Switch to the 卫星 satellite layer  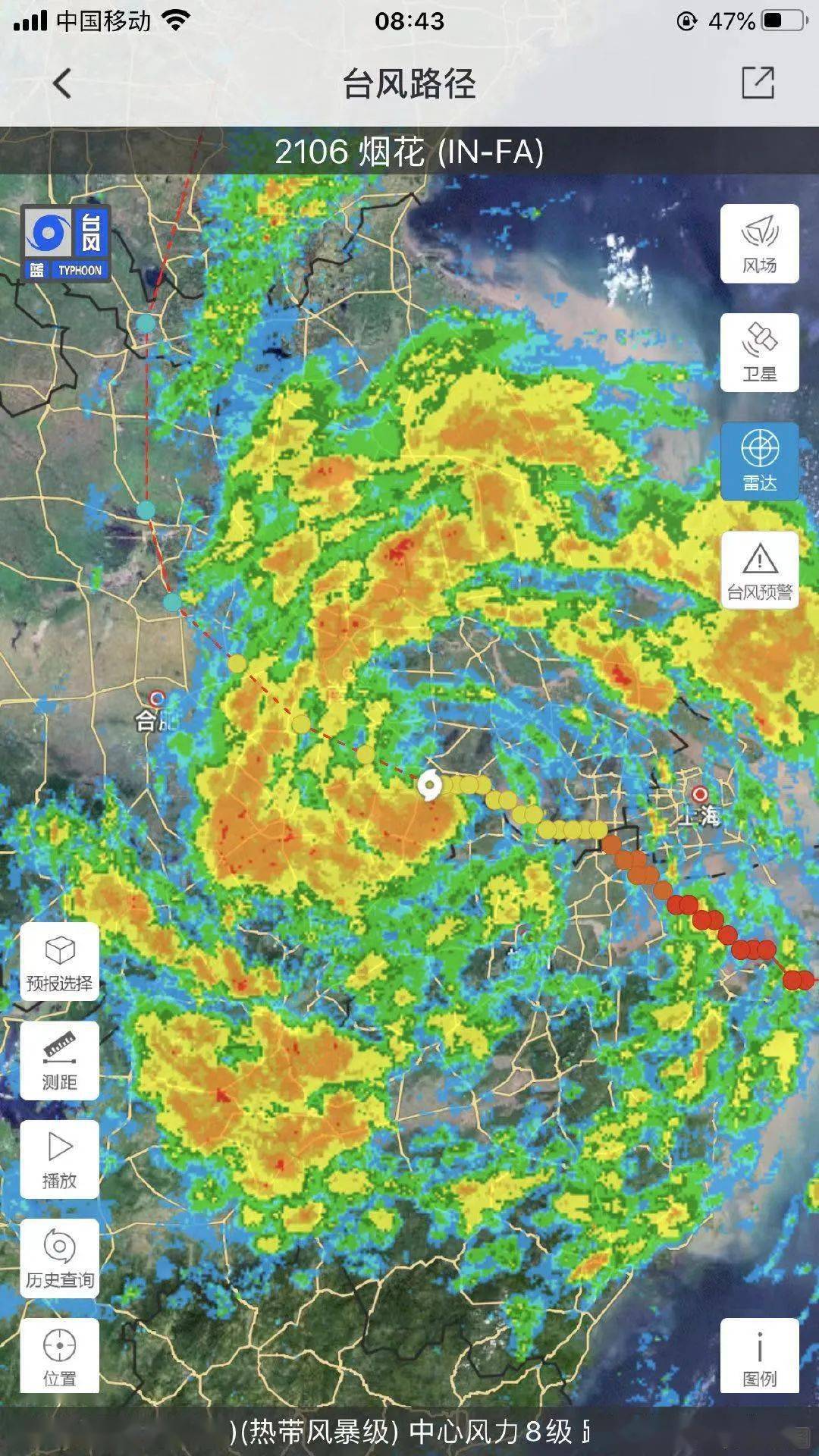point(759,353)
